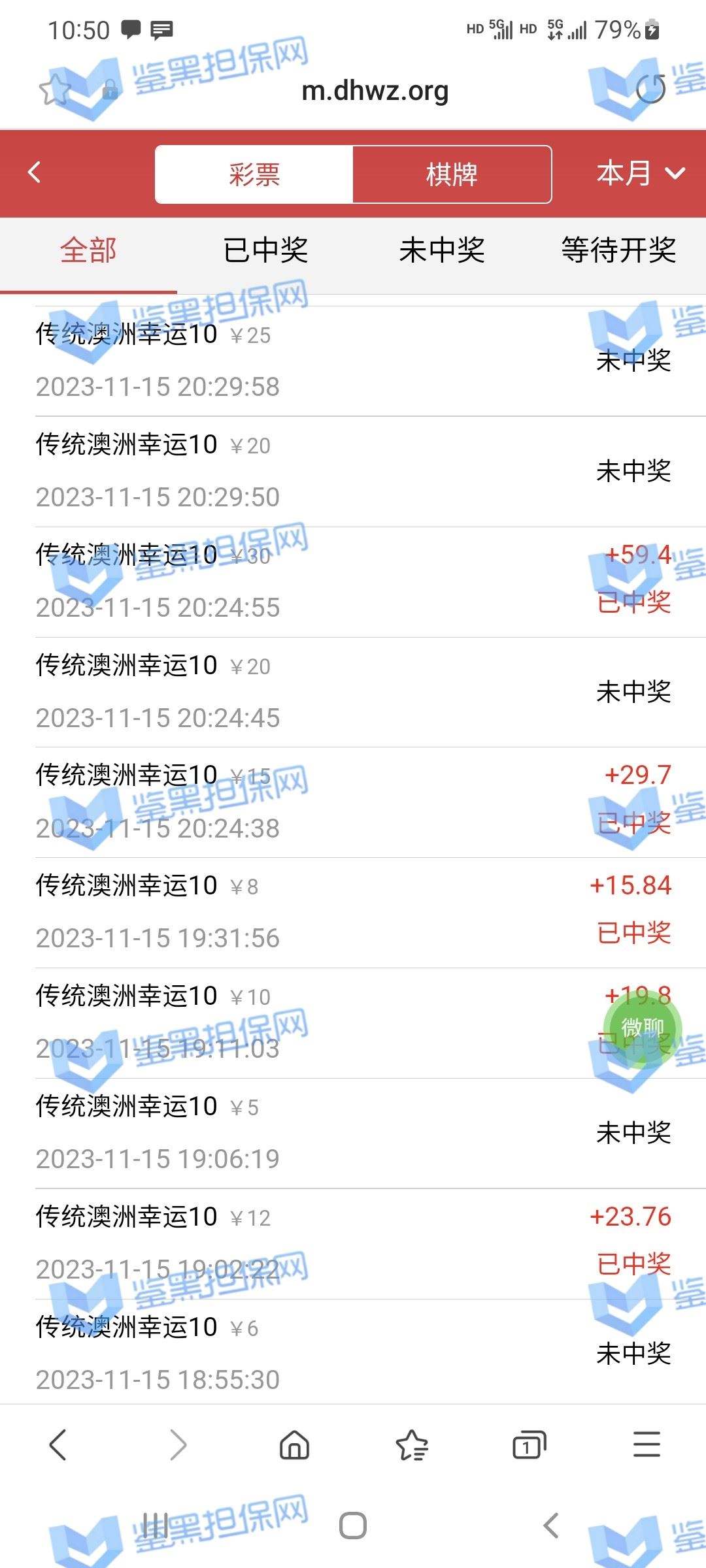The image size is (706, 1568).
Task: Expand the 本月 period dropdown
Action: tap(641, 173)
